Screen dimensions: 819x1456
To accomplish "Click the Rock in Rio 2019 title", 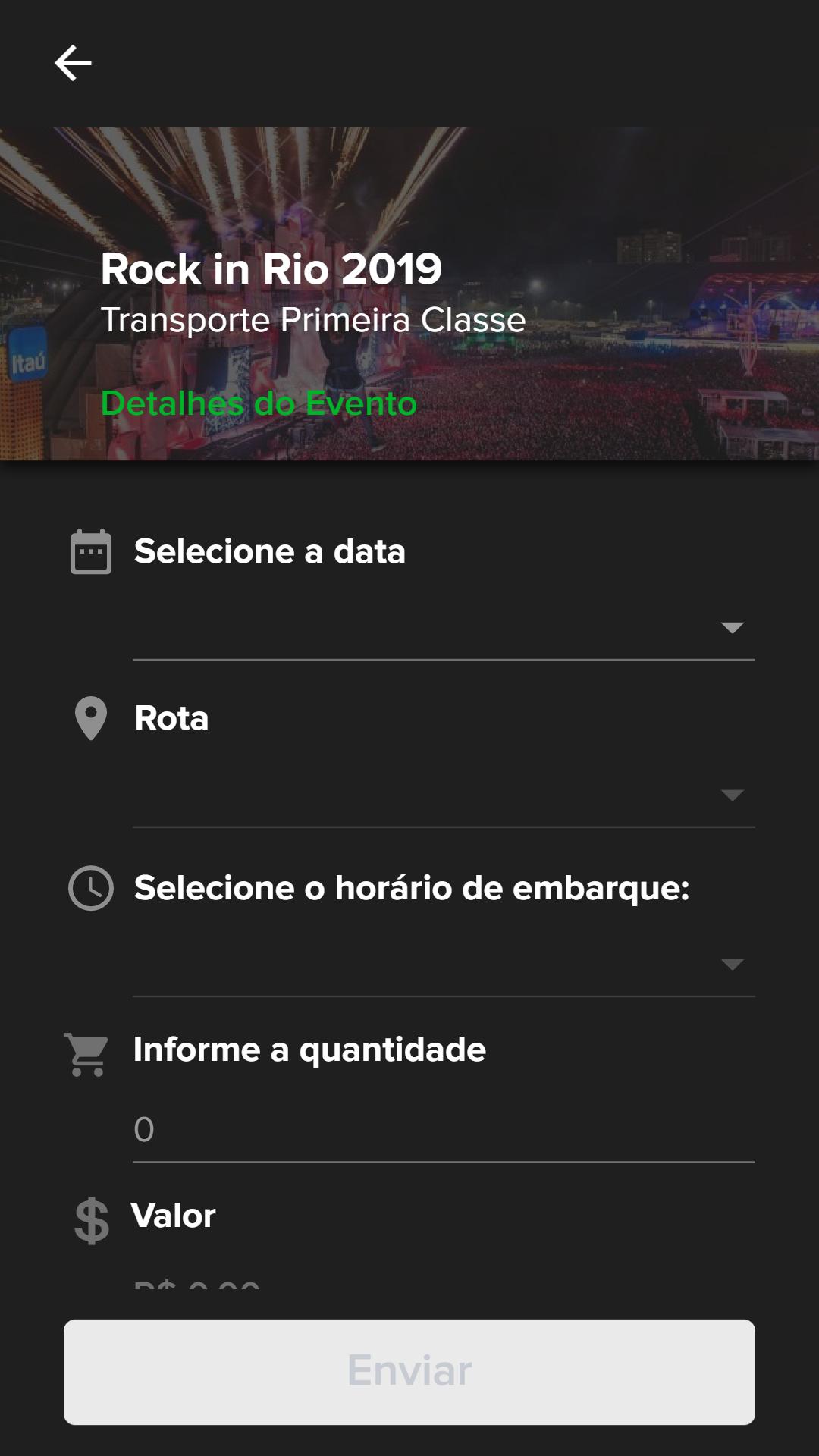I will coord(271,269).
